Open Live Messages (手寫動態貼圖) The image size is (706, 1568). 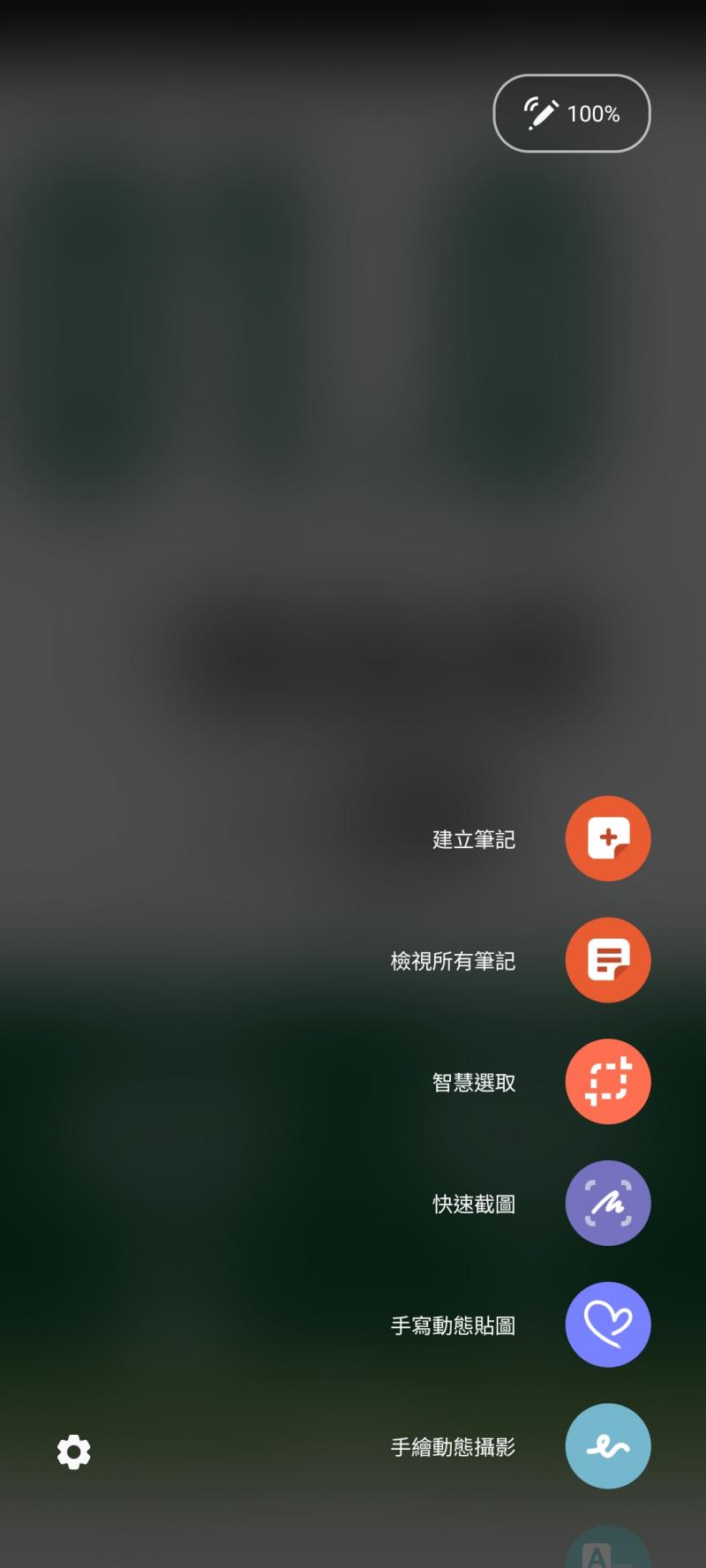[x=607, y=1324]
